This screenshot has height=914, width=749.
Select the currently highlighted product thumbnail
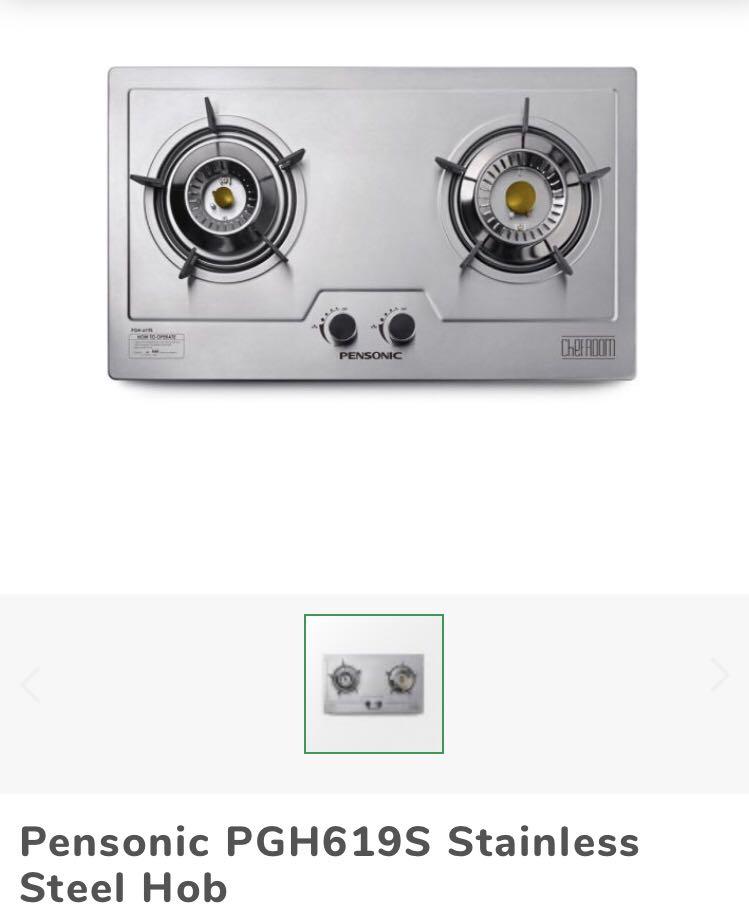tap(373, 684)
